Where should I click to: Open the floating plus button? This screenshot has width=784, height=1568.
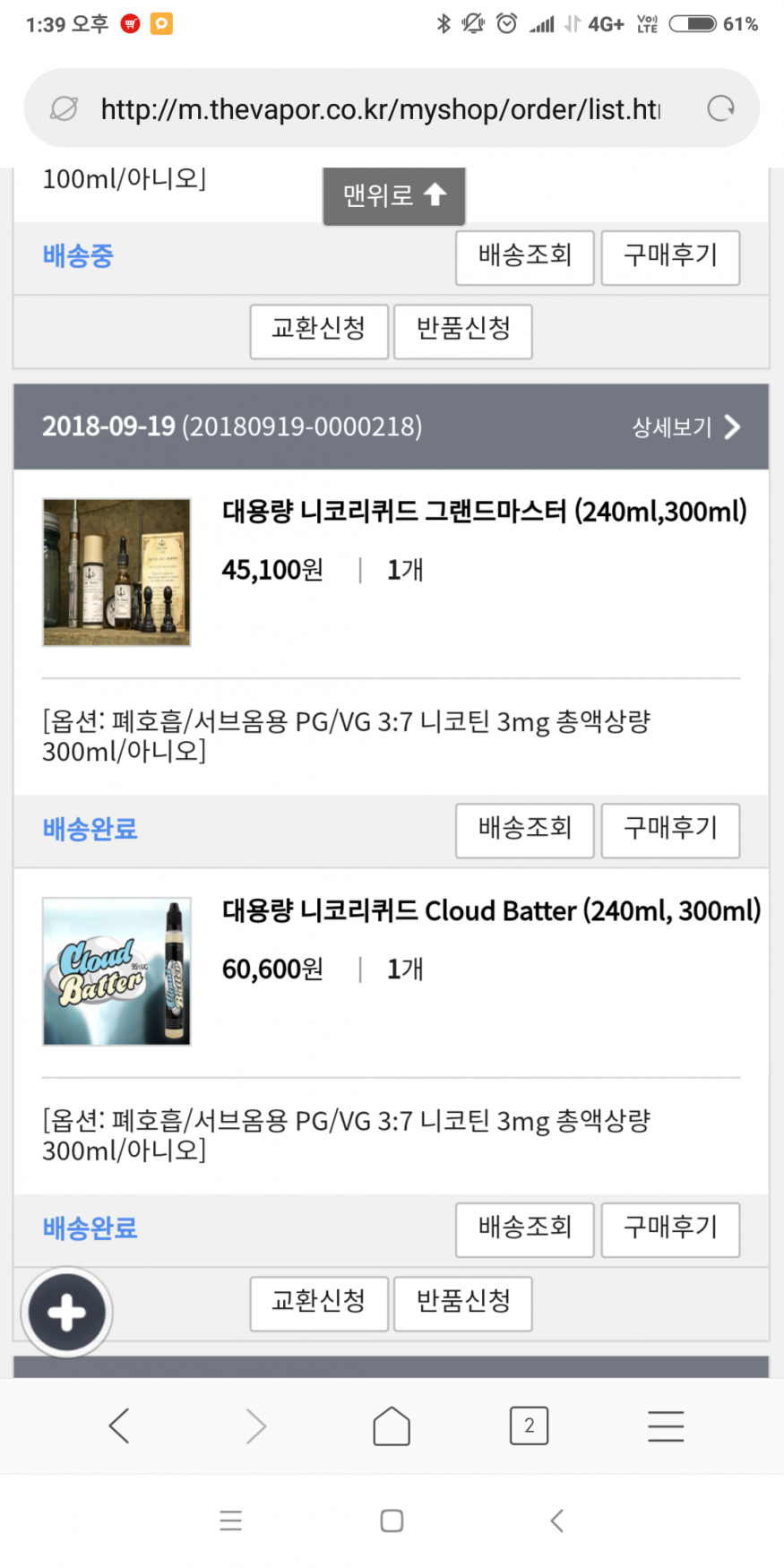[66, 1314]
